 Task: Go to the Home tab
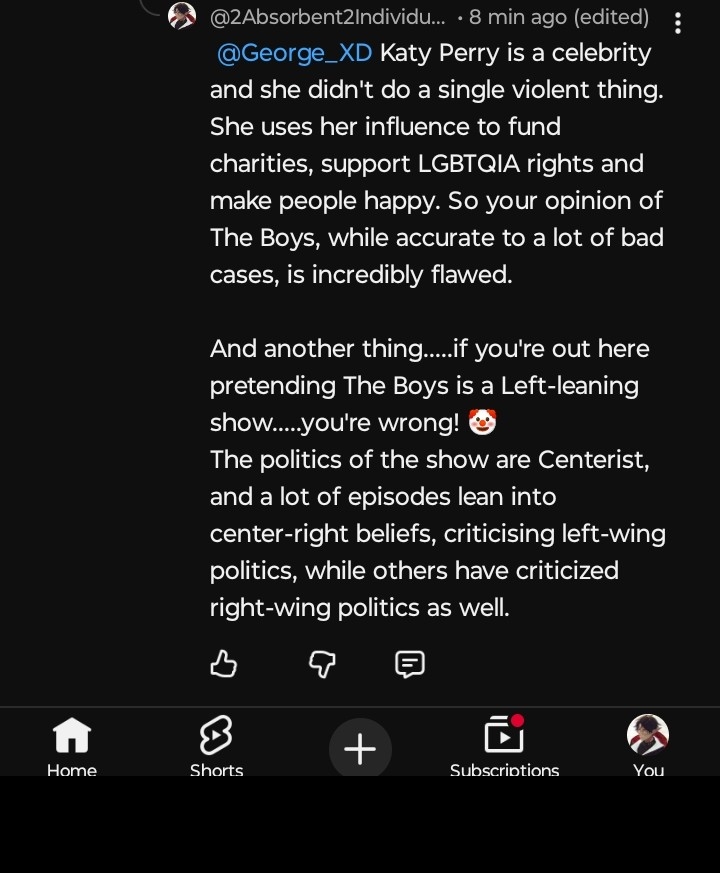72,745
